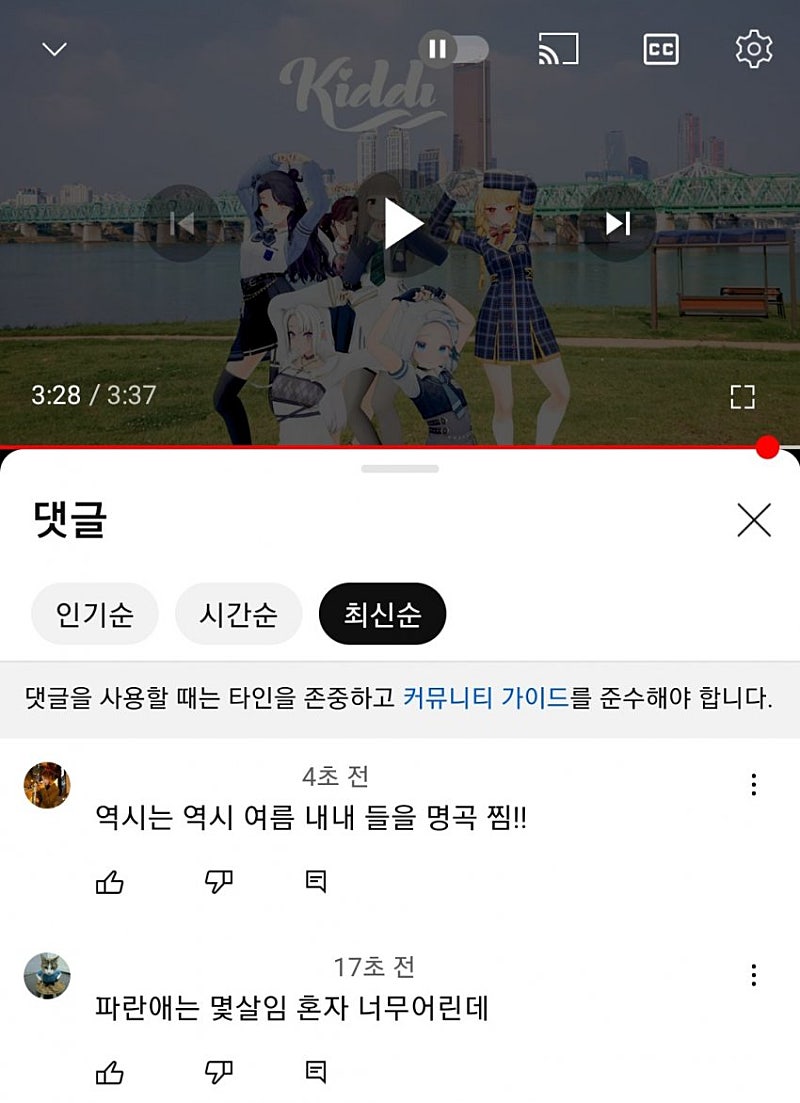Viewport: 800px width, 1103px height.
Task: Open video settings gear
Action: pyautogui.click(x=753, y=49)
